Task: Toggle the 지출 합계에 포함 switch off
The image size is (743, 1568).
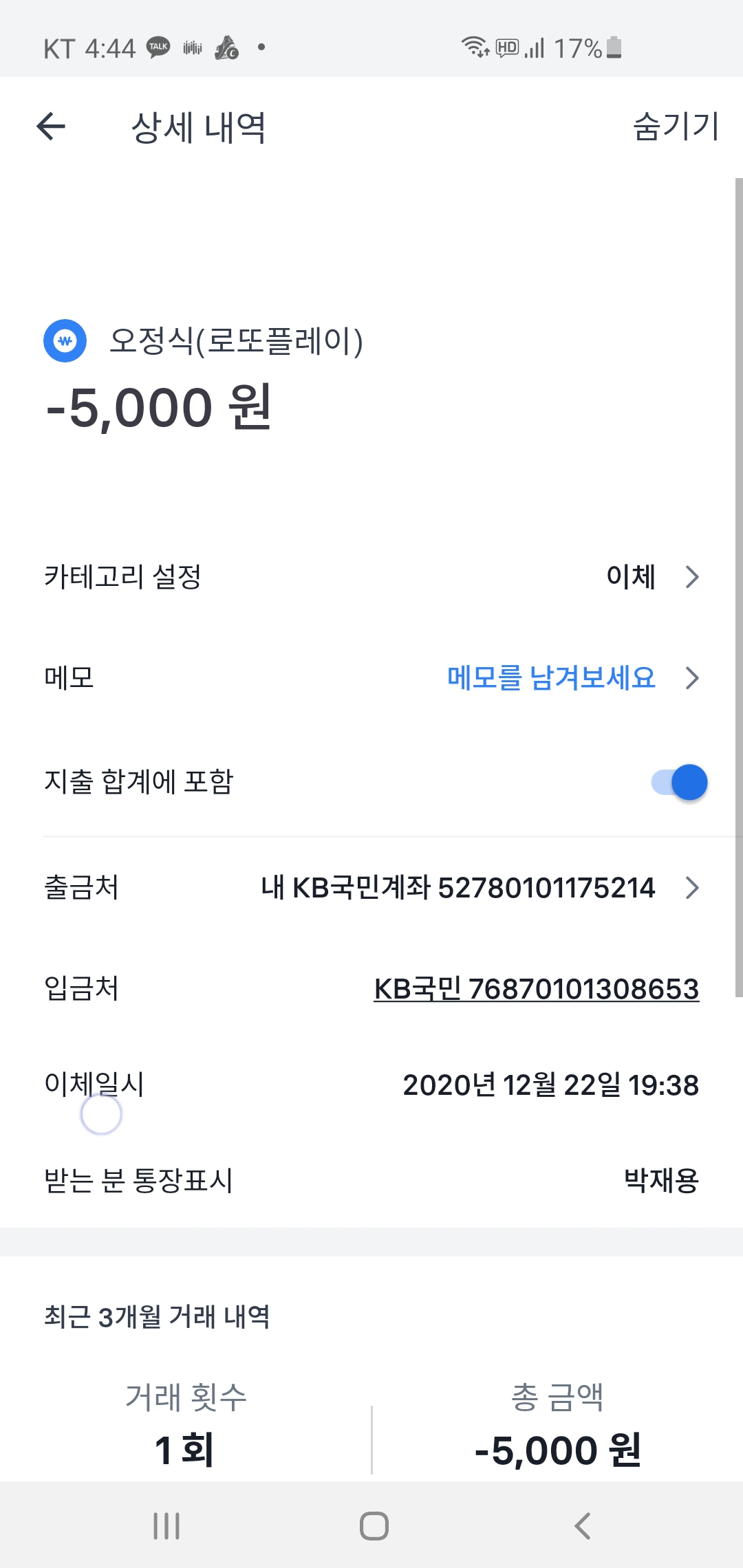Action: [x=680, y=782]
